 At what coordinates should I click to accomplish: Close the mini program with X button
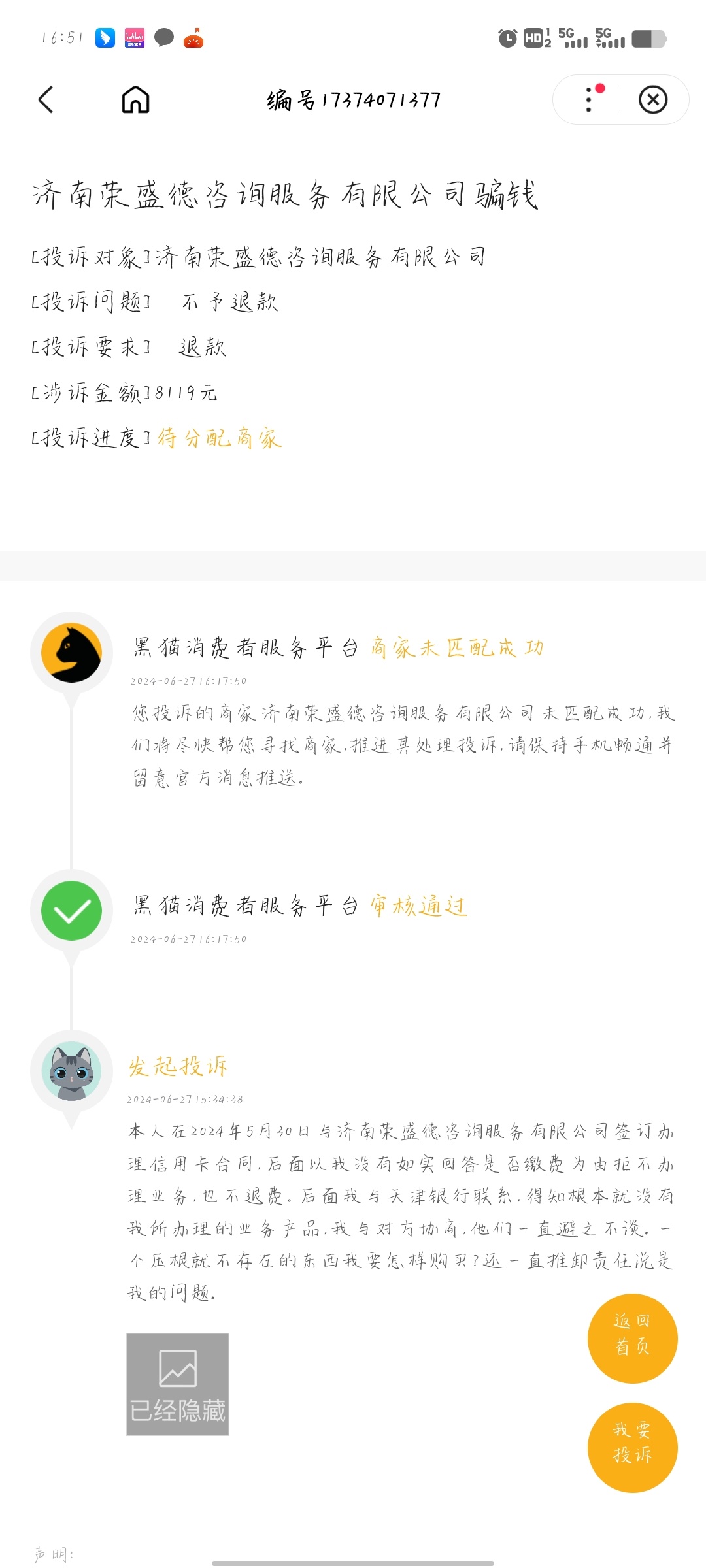coord(652,100)
